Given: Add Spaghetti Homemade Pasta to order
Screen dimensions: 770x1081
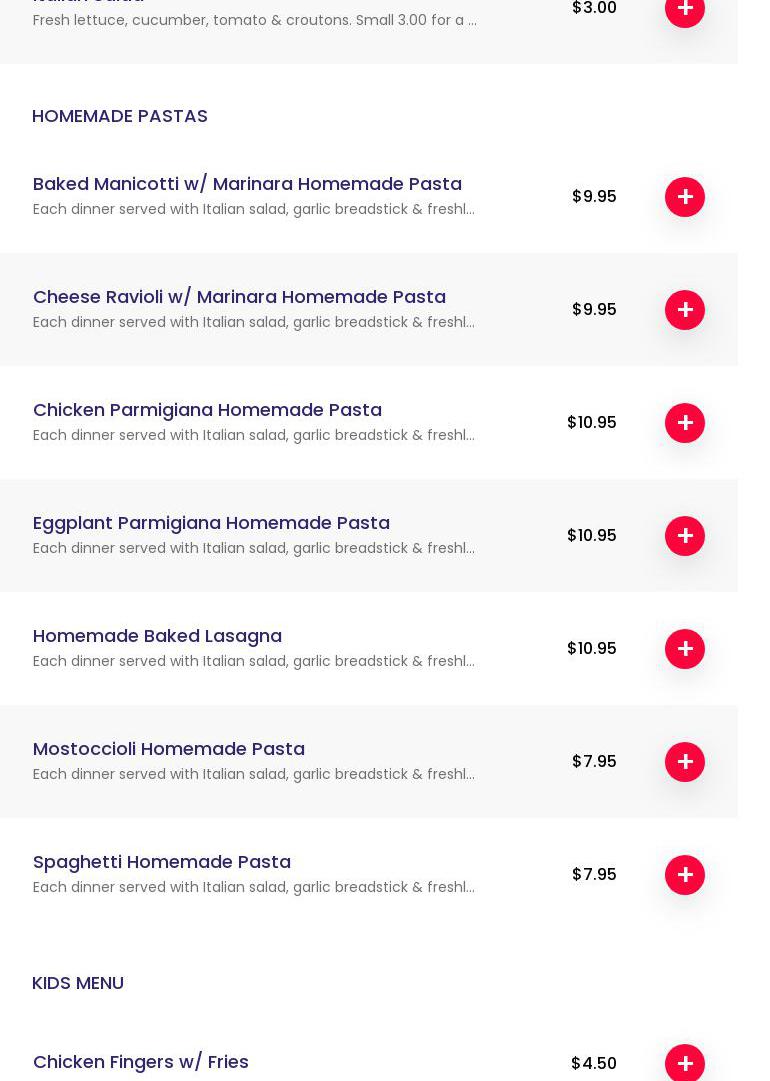Looking at the screenshot, I should [x=685, y=875].
